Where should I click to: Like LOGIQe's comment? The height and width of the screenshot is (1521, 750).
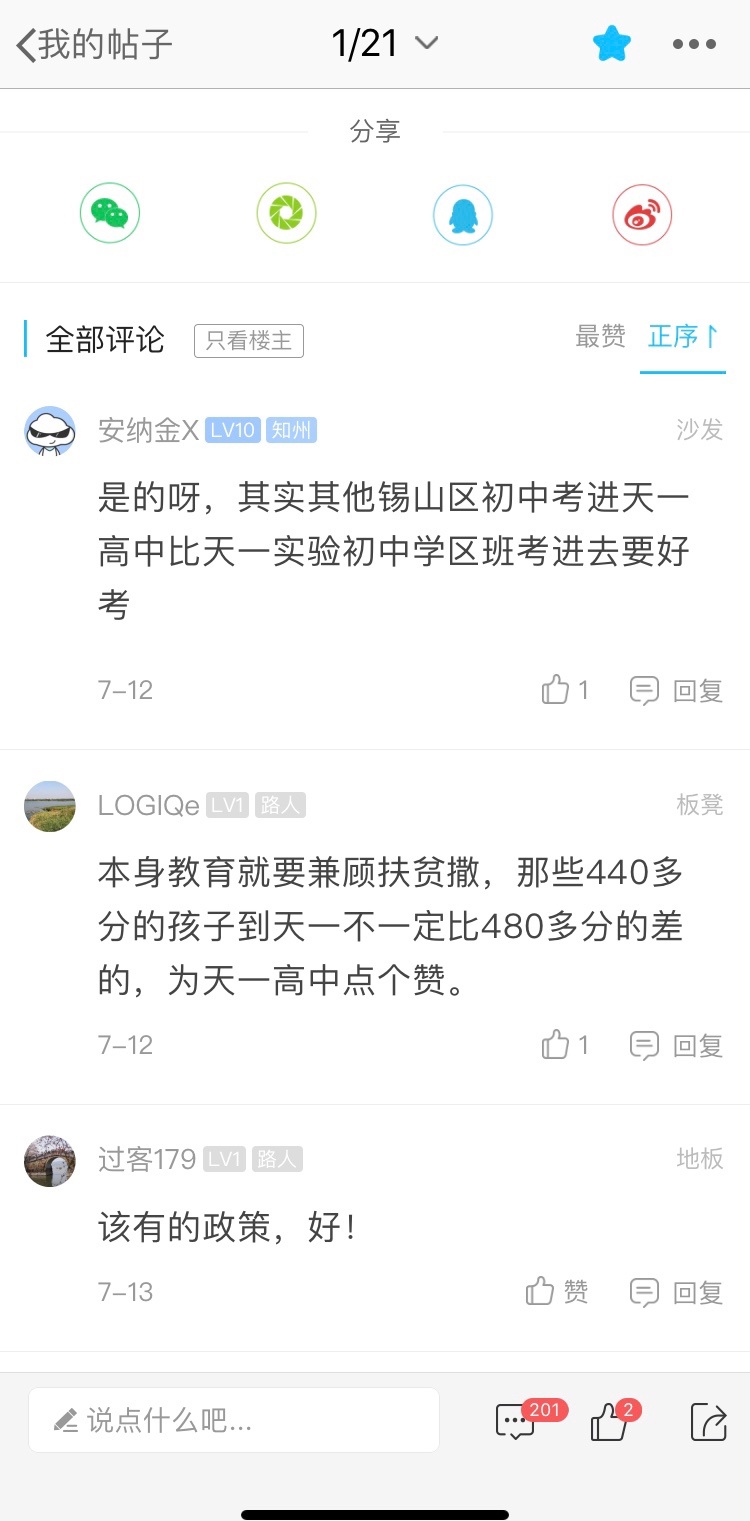point(565,1046)
